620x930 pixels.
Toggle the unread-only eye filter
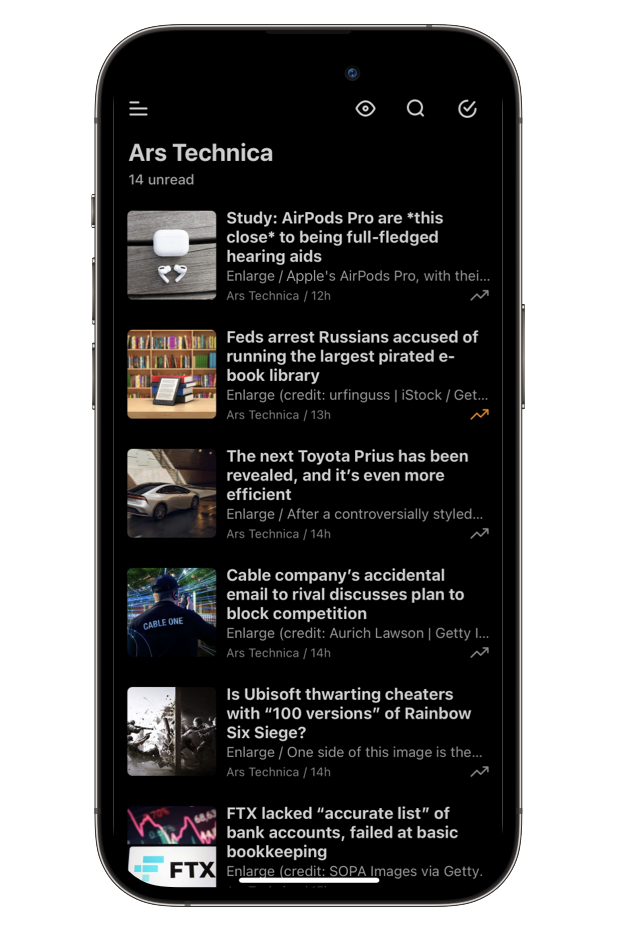365,109
